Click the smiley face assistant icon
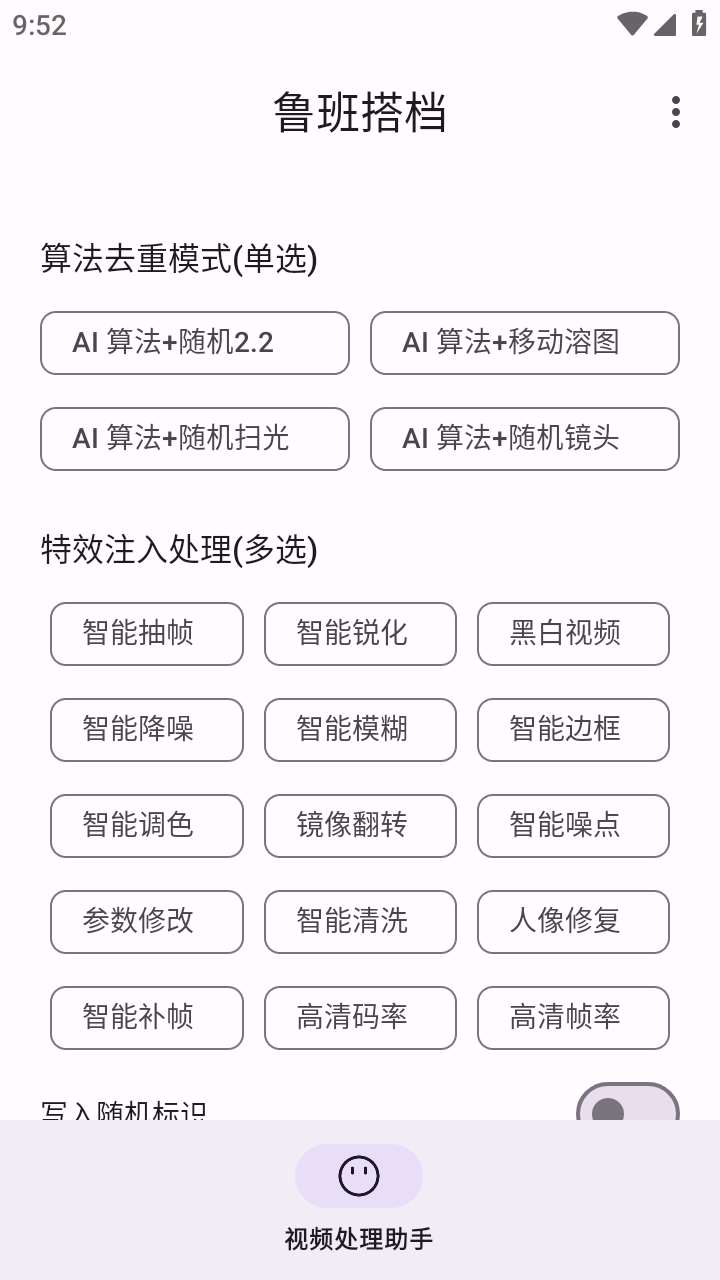The image size is (720, 1280). pyautogui.click(x=359, y=1176)
